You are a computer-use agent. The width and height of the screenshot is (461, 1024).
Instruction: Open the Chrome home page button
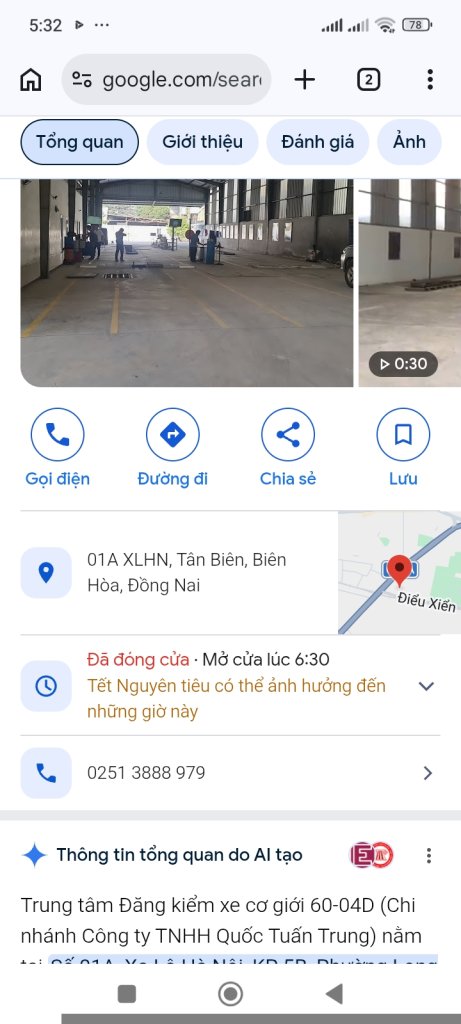31,80
